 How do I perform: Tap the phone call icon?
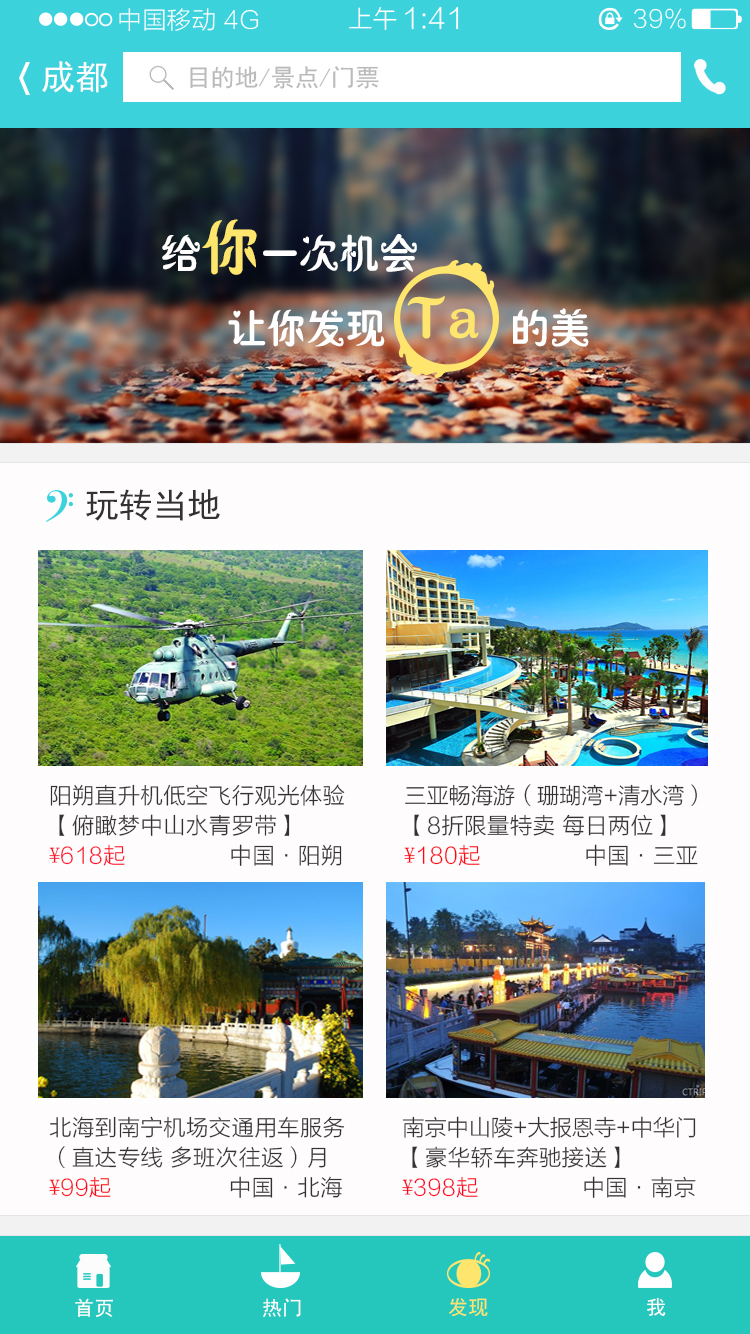click(x=709, y=78)
